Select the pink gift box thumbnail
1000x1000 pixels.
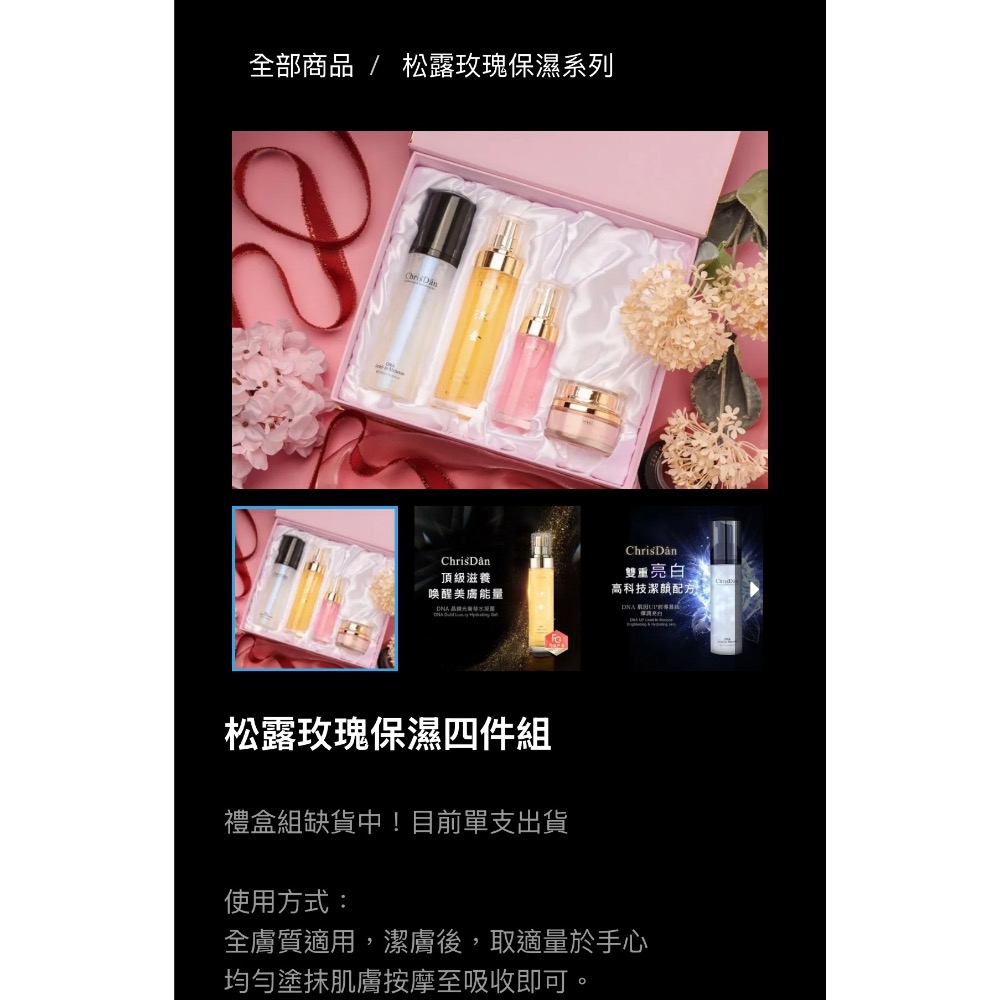click(x=315, y=588)
